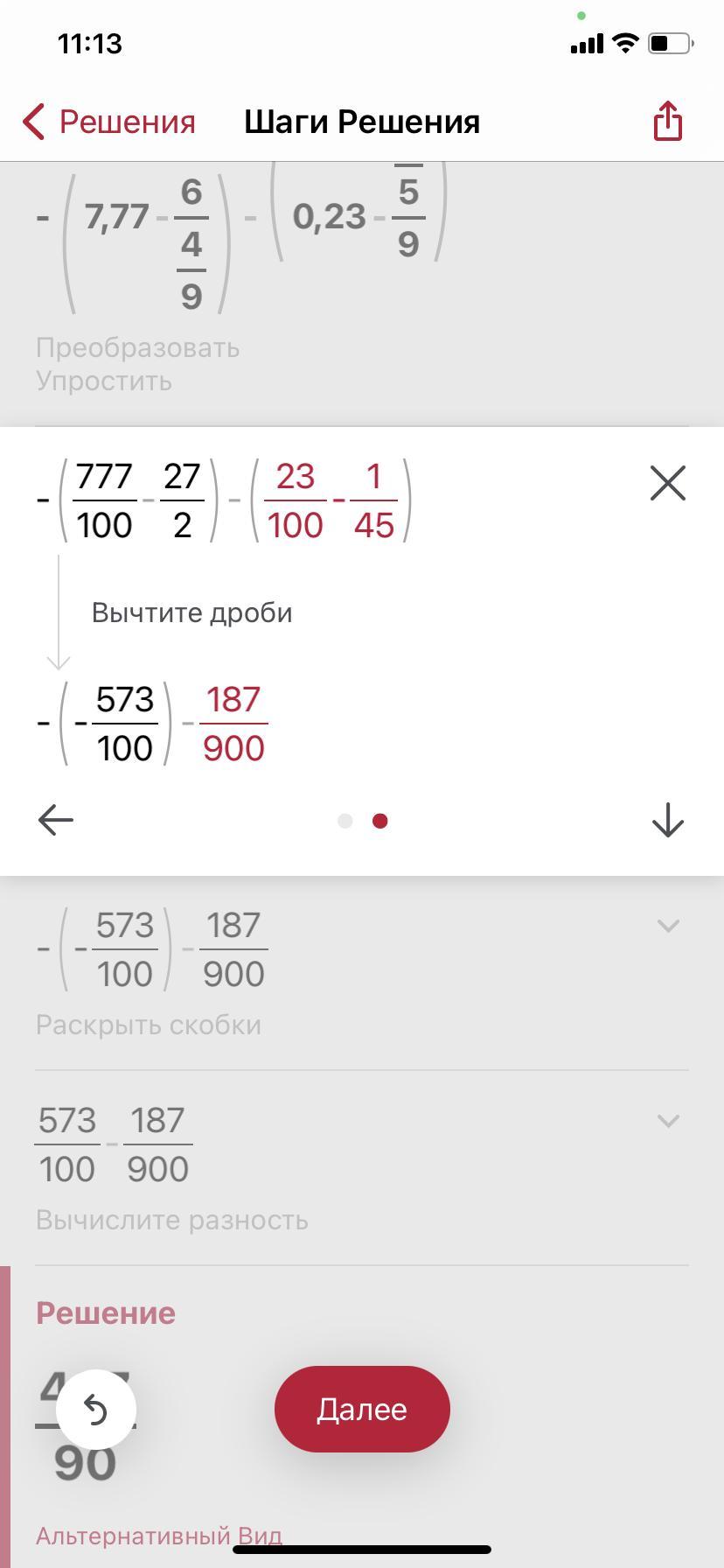Select the first page indicator dot

[x=345, y=821]
